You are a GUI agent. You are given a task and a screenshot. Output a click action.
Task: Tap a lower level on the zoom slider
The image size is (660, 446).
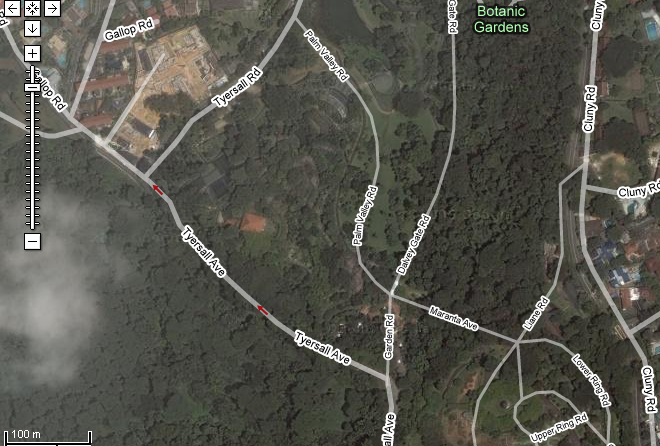(x=32, y=180)
